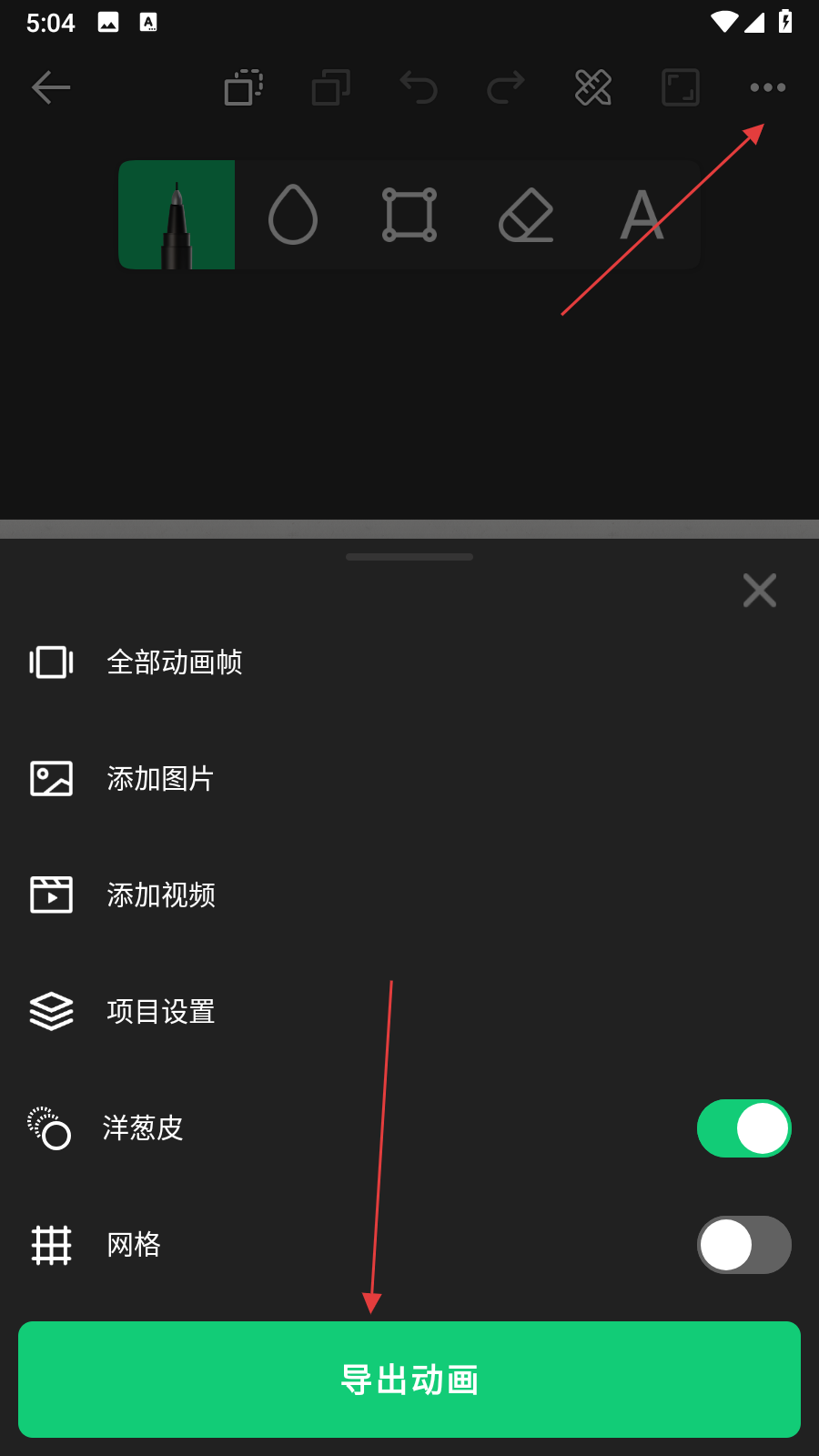Select 添加视频 option
This screenshot has width=819, height=1456.
[160, 895]
